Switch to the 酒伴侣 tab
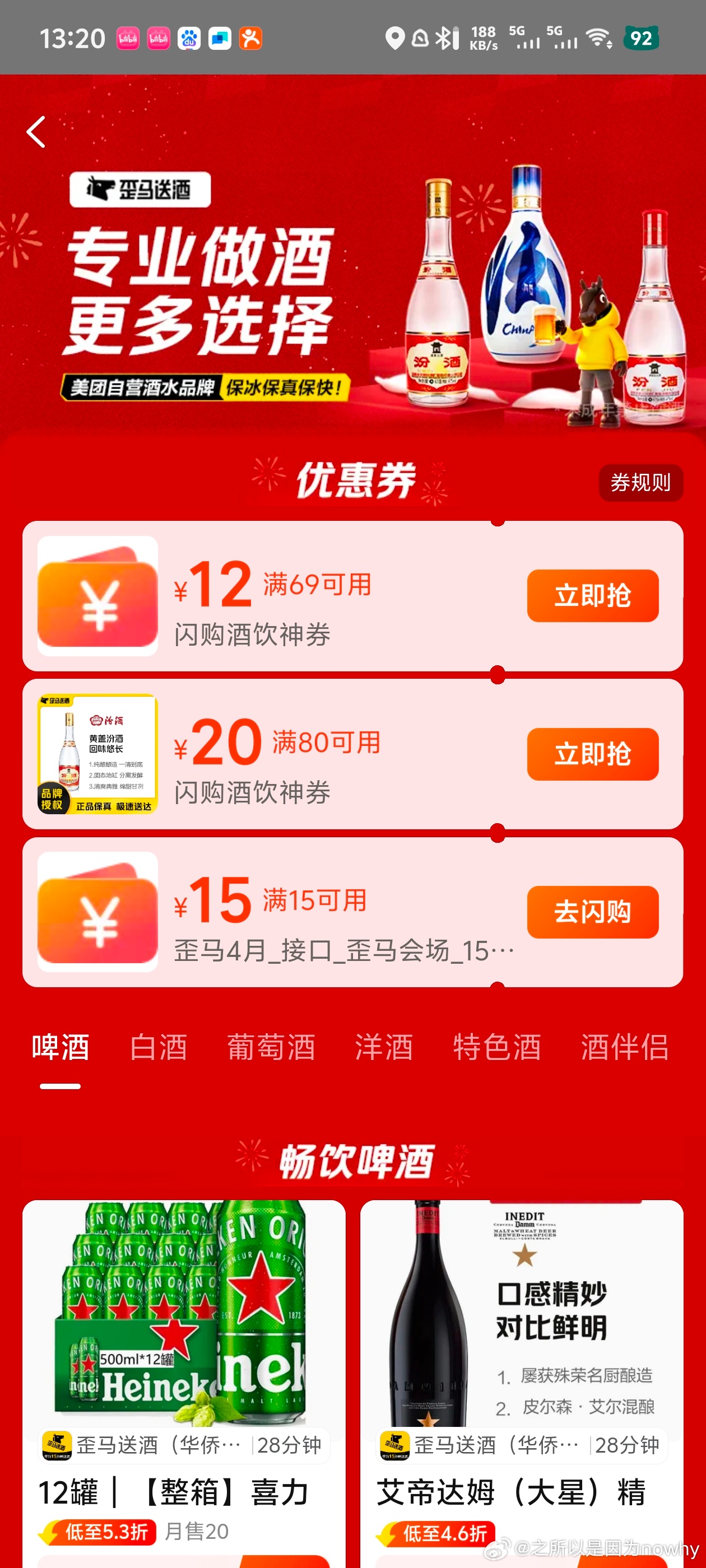The height and width of the screenshot is (1568, 706). pos(624,1047)
